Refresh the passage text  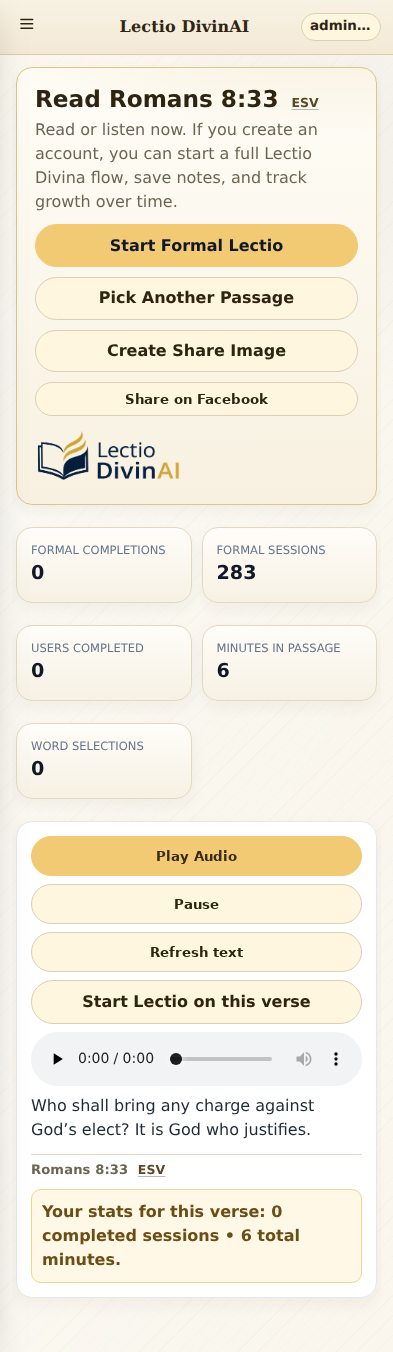click(x=196, y=952)
